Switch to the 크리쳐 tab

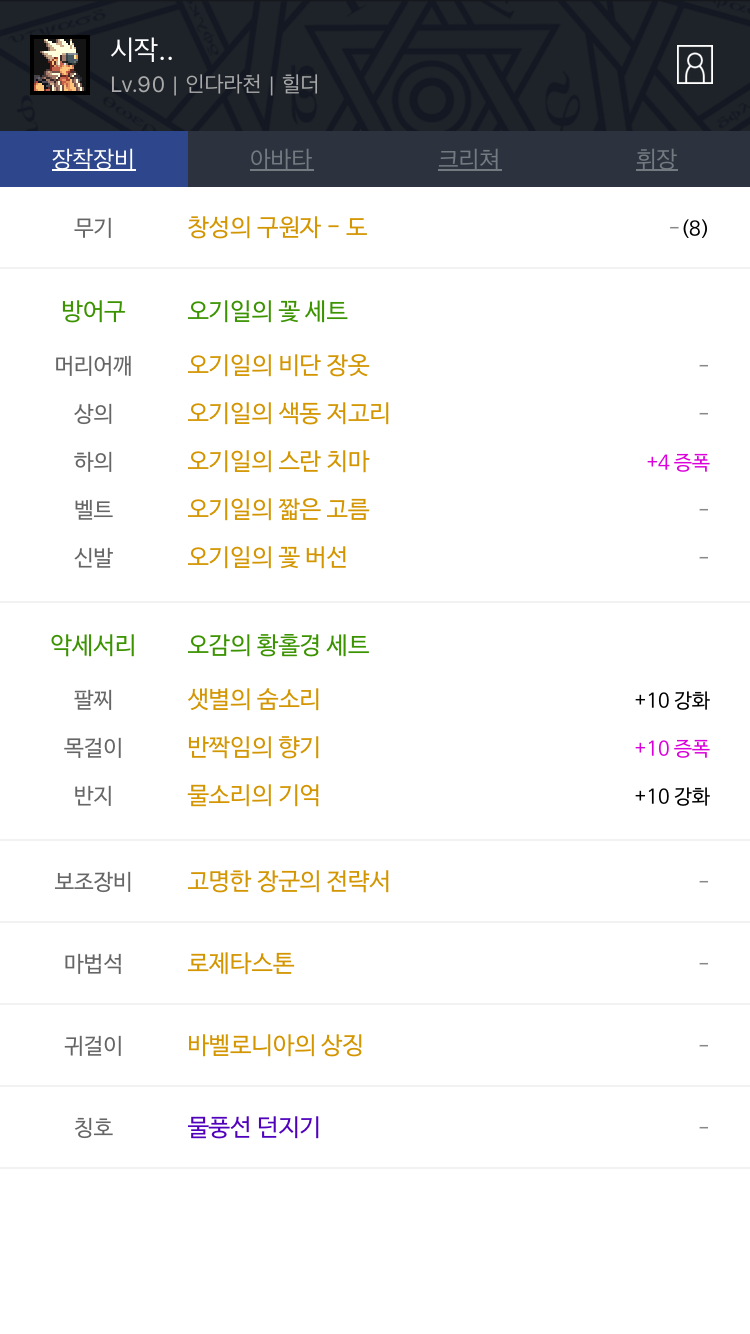pyautogui.click(x=469, y=159)
